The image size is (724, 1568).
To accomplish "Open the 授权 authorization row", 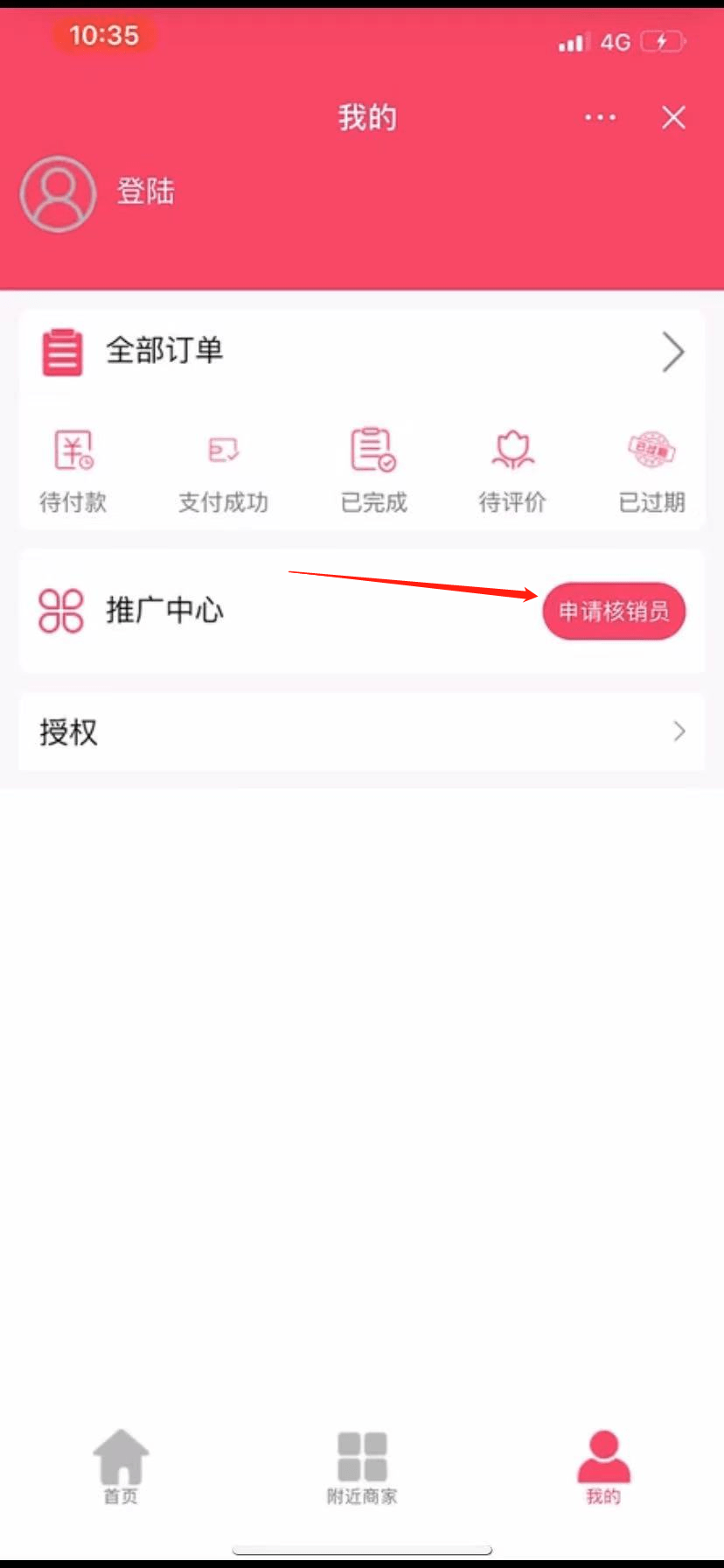I will 361,731.
